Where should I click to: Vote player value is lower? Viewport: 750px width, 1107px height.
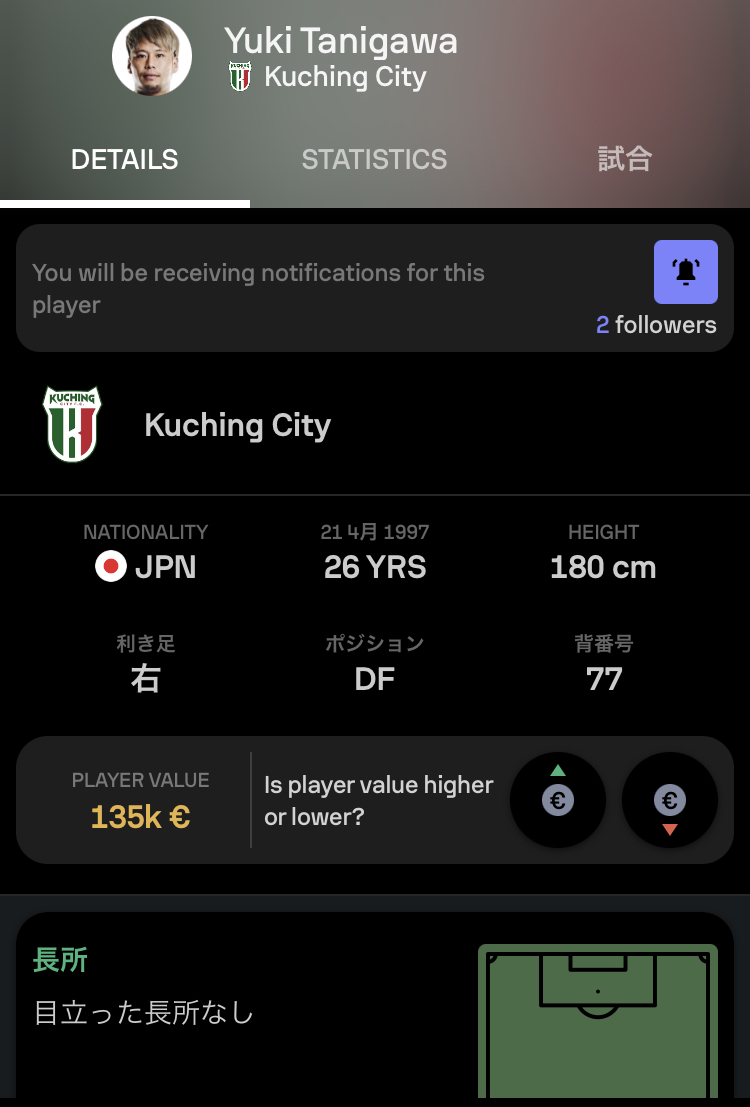click(670, 800)
